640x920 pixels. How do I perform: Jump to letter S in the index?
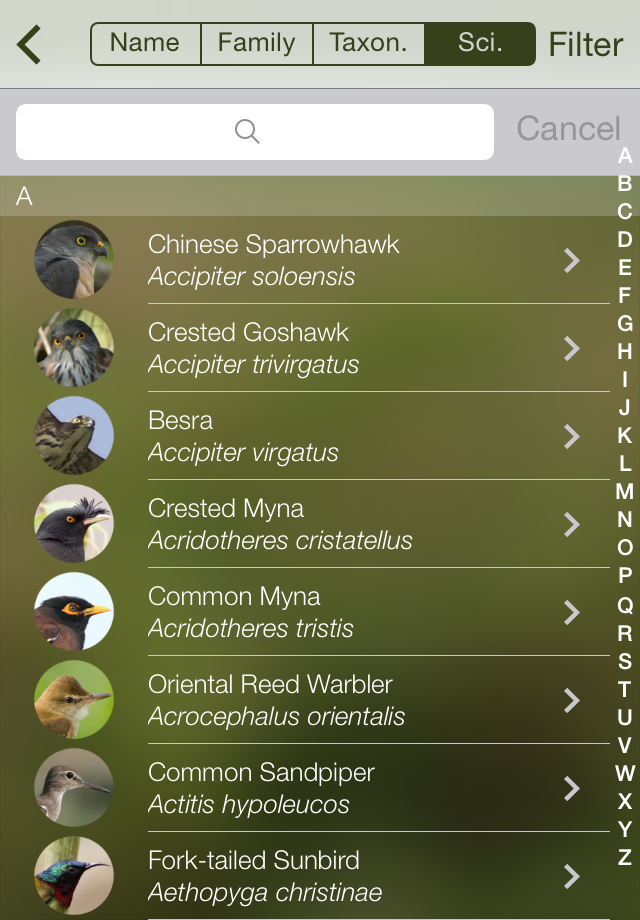625,661
